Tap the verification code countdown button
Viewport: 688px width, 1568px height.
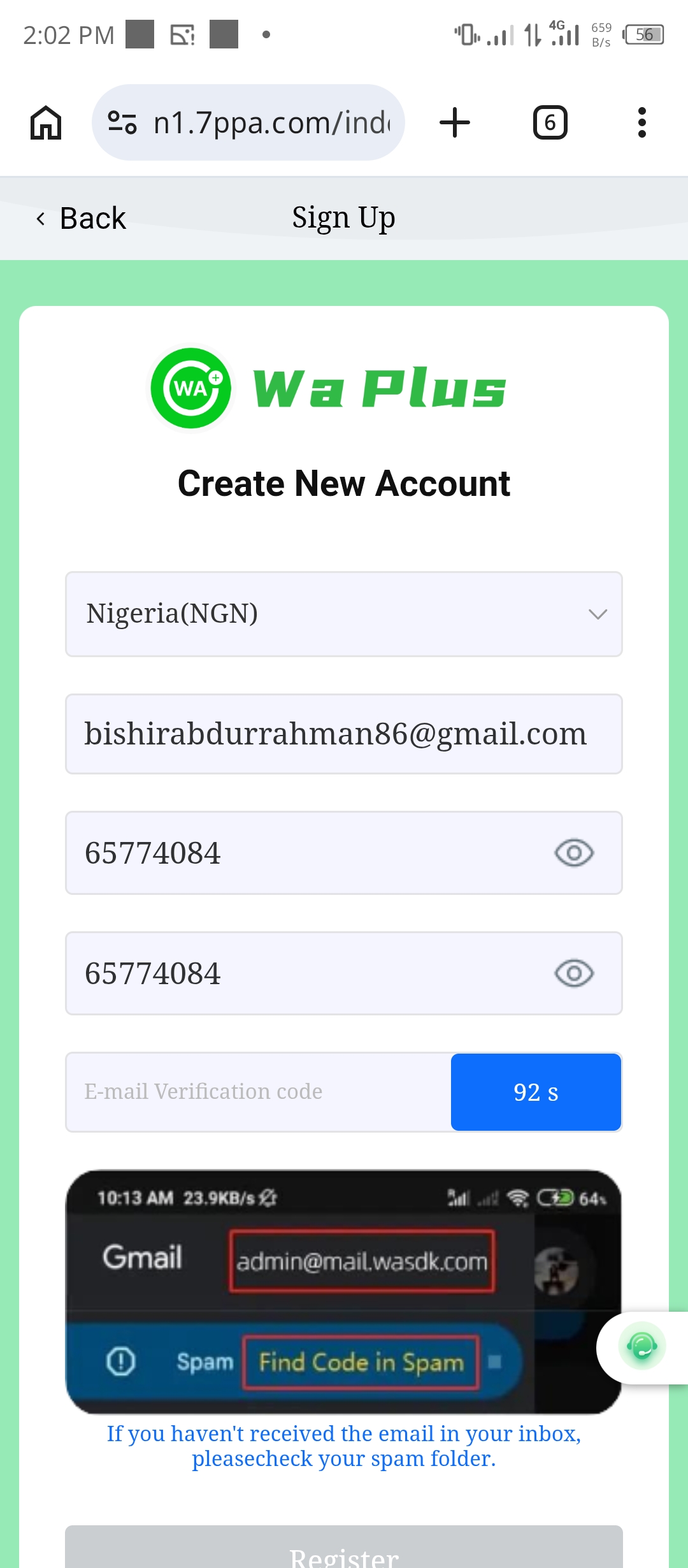(536, 1092)
